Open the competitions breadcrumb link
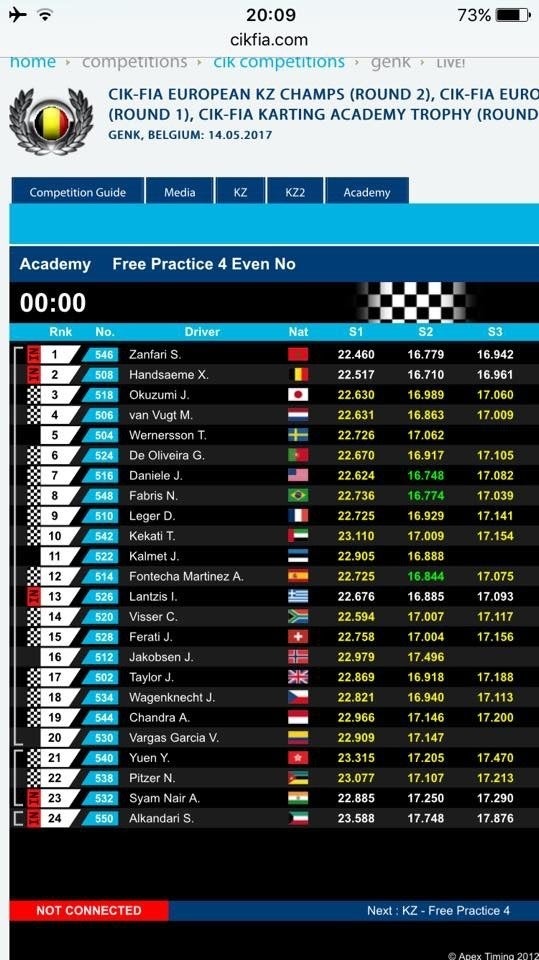This screenshot has height=960, width=539. [134, 62]
